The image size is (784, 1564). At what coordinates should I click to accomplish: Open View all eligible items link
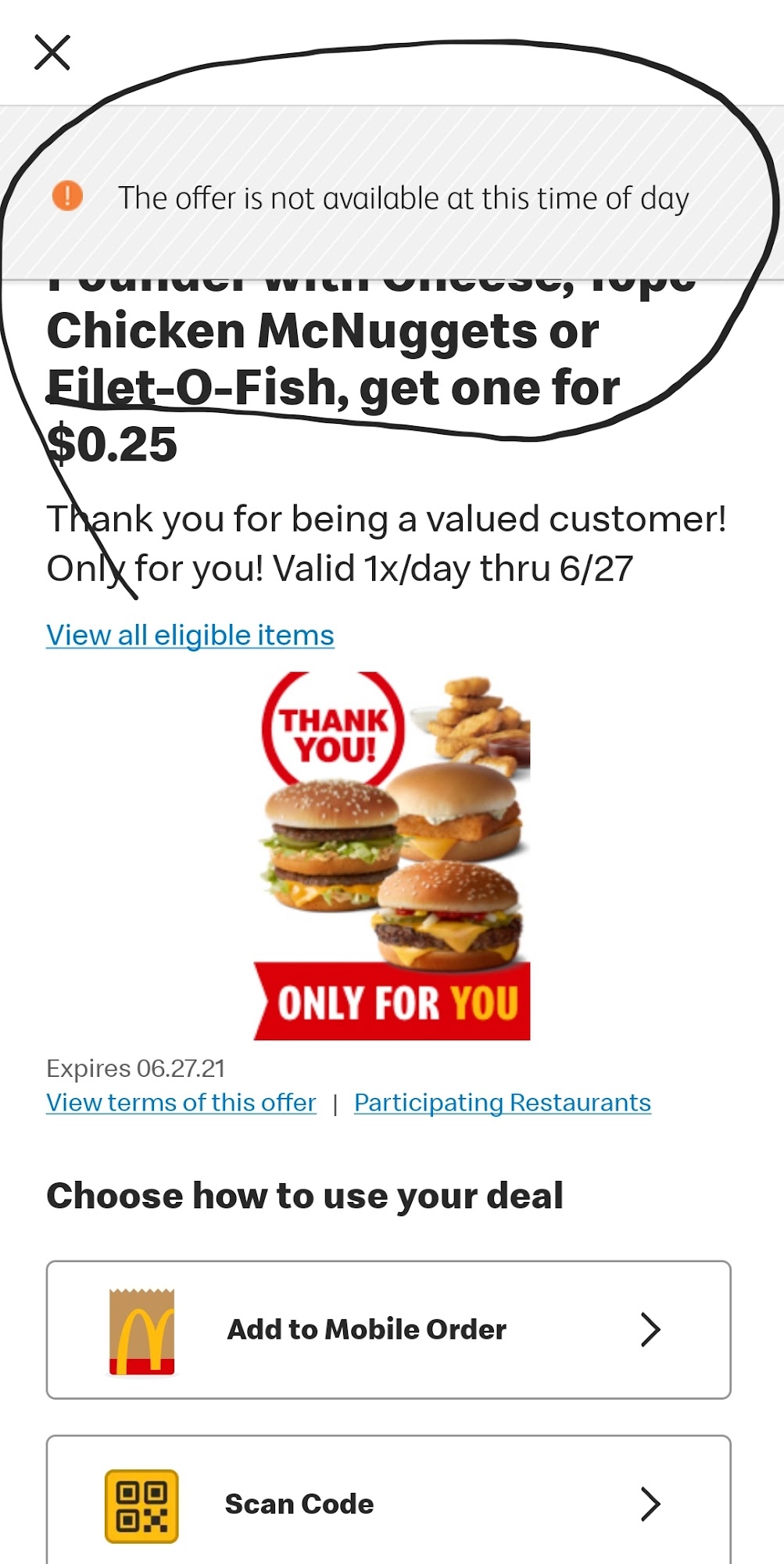tap(190, 635)
